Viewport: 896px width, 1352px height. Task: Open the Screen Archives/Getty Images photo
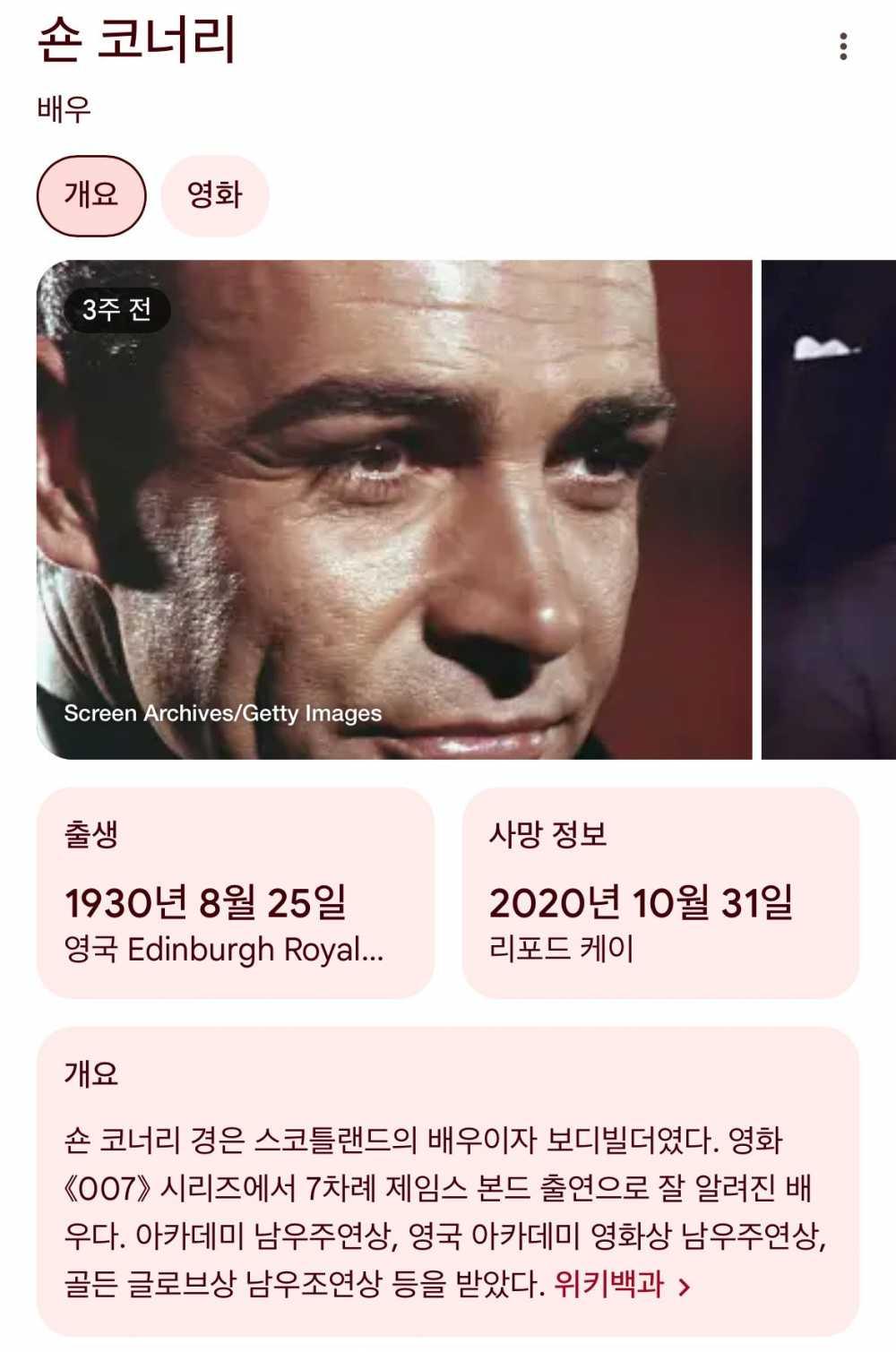point(394,509)
